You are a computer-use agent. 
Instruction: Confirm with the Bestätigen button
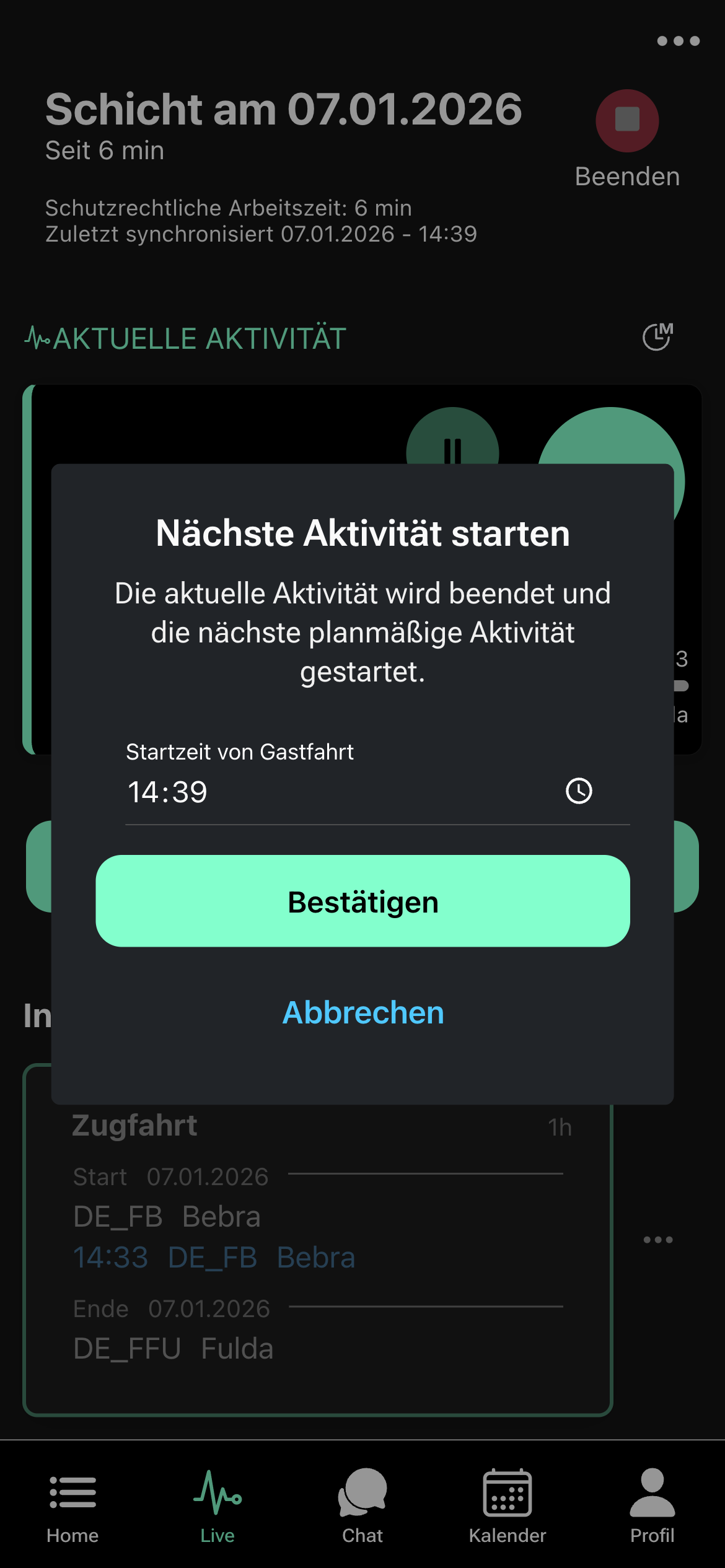(362, 901)
